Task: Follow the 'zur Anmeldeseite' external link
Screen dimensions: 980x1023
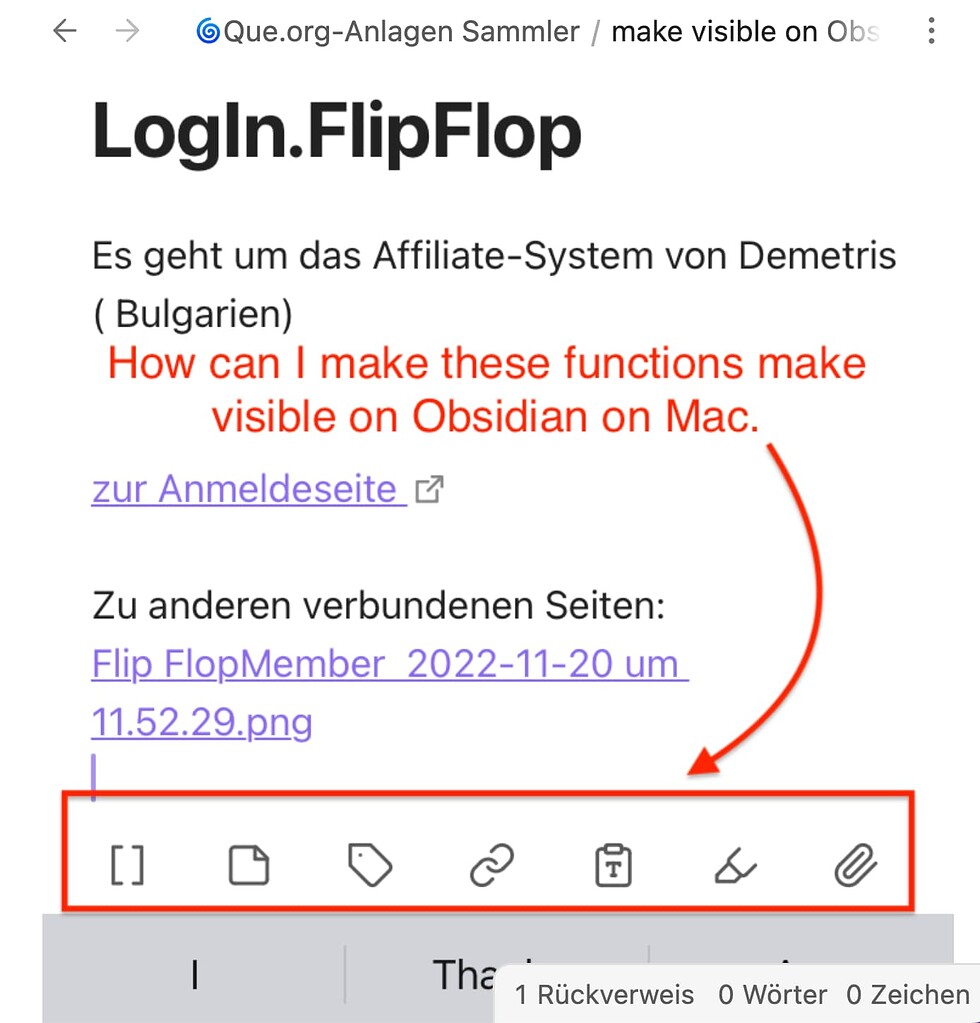Action: point(249,489)
